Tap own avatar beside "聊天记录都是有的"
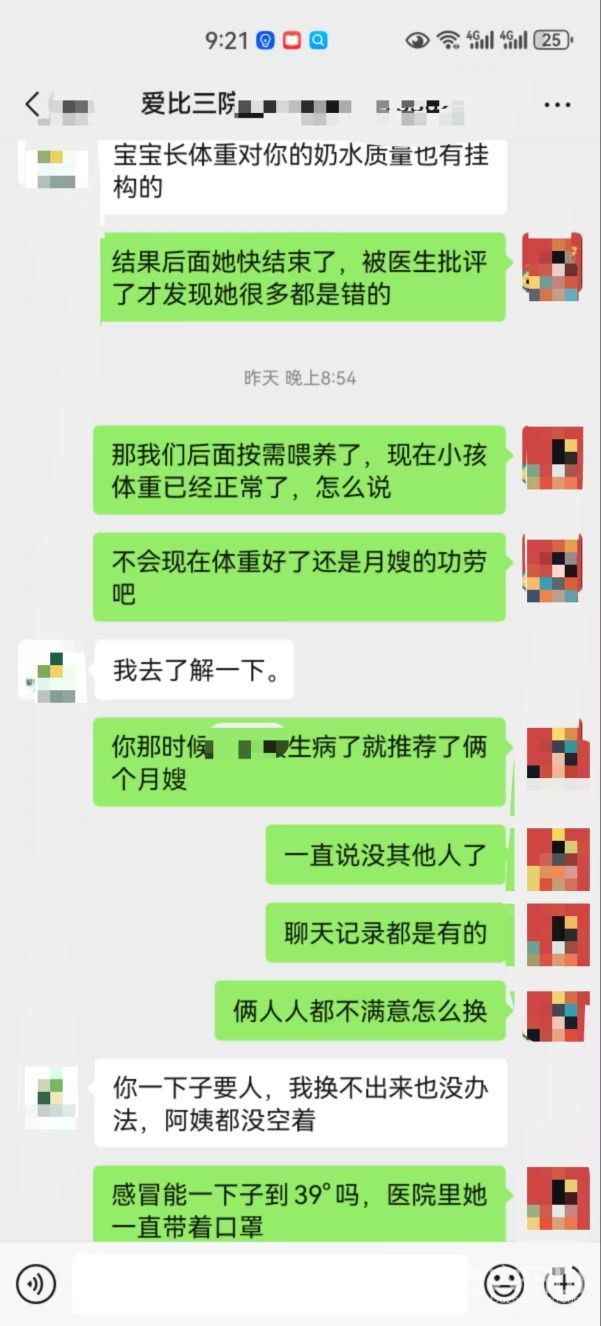 coord(557,934)
